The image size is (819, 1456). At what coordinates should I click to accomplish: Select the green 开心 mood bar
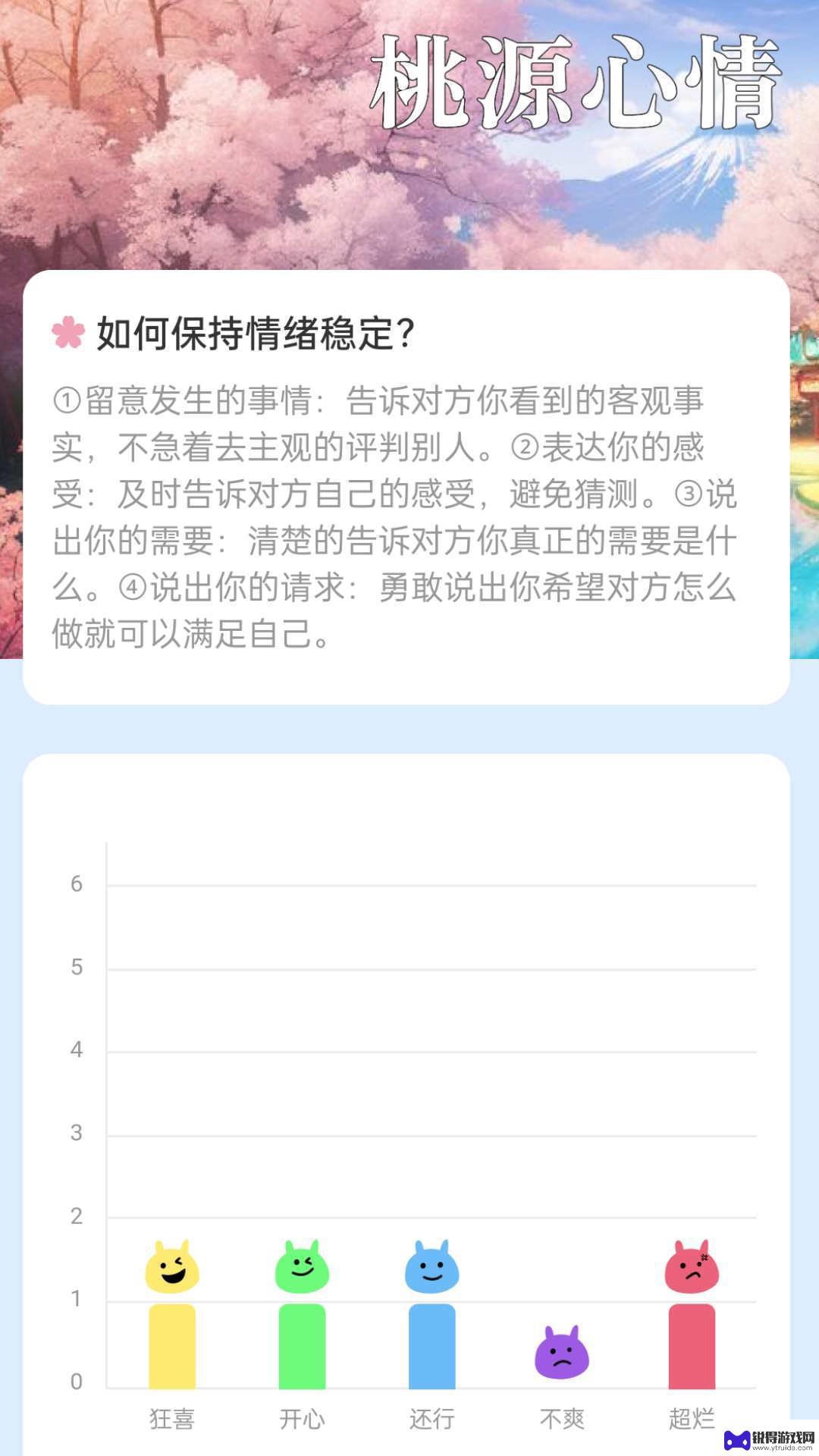(x=302, y=1346)
